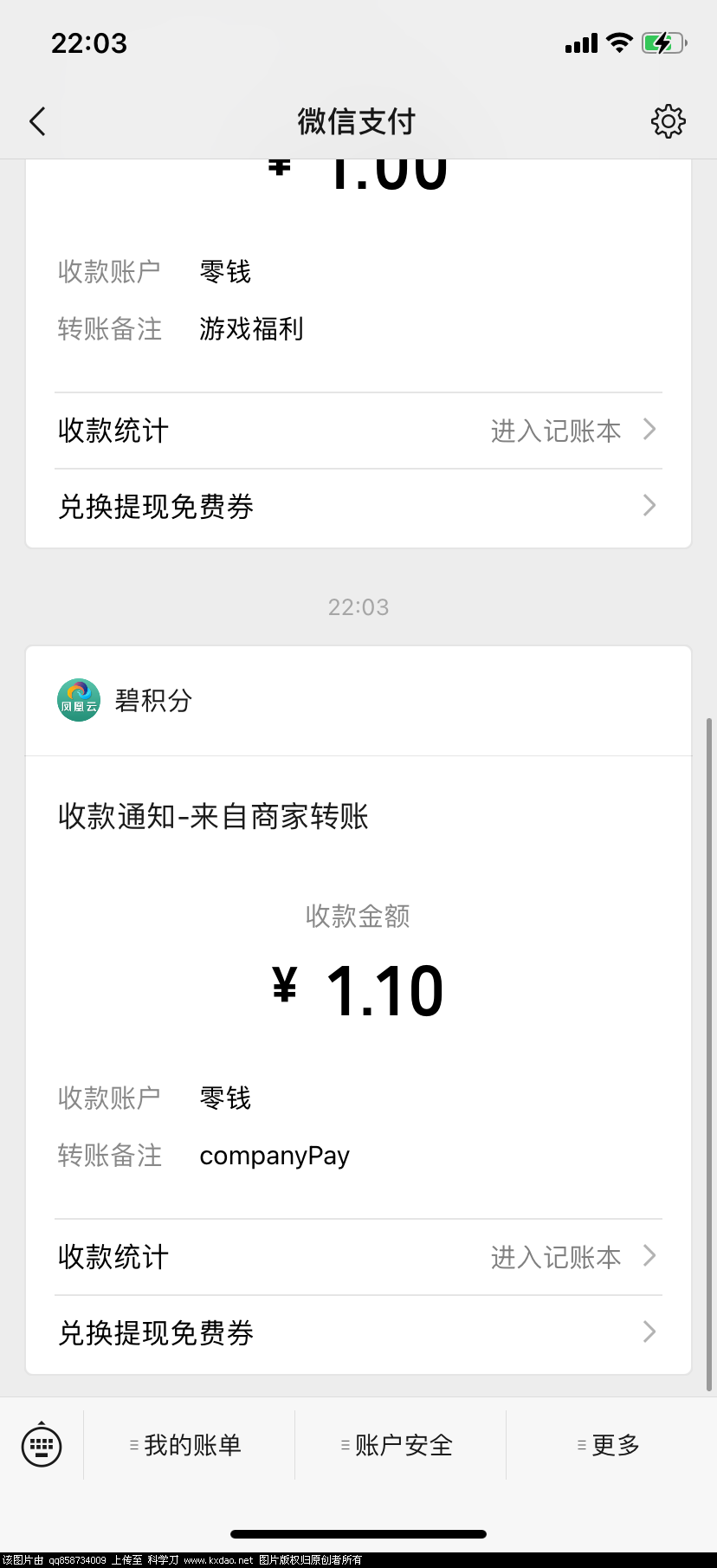Open 兑换提现免费券 in the 游戏福利 card

tap(358, 507)
